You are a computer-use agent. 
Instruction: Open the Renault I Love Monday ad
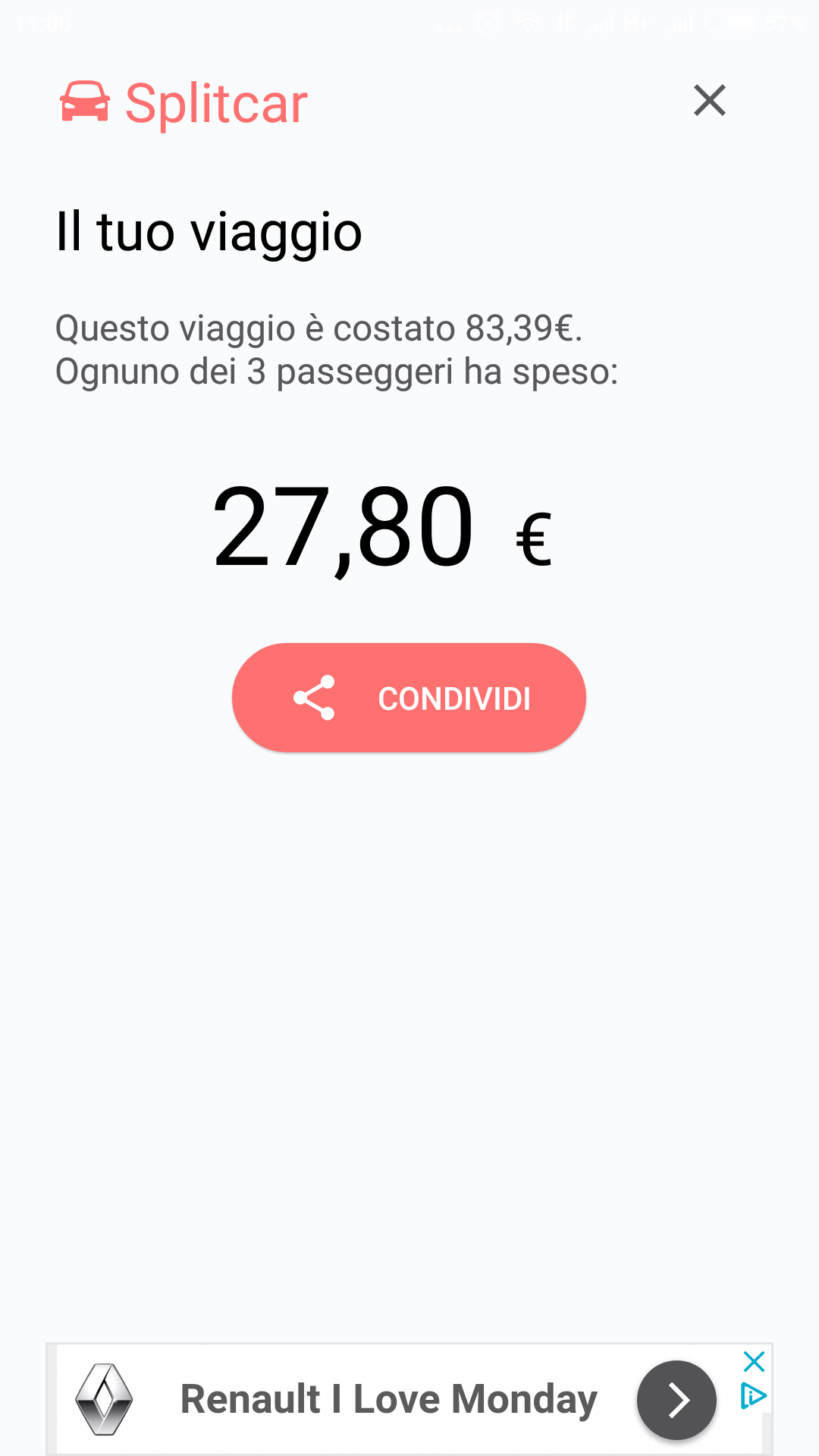click(x=388, y=1399)
